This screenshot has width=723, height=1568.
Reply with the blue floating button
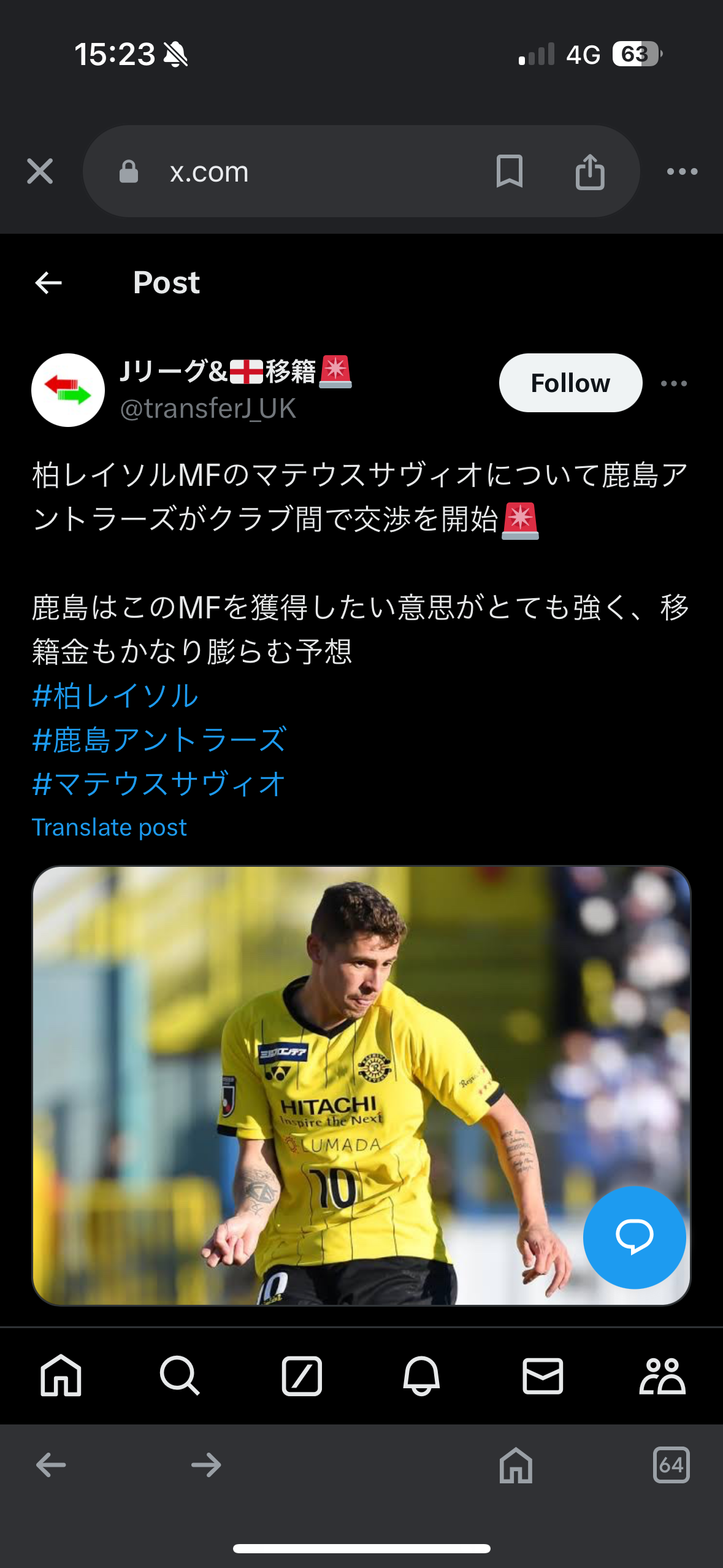coord(634,1237)
